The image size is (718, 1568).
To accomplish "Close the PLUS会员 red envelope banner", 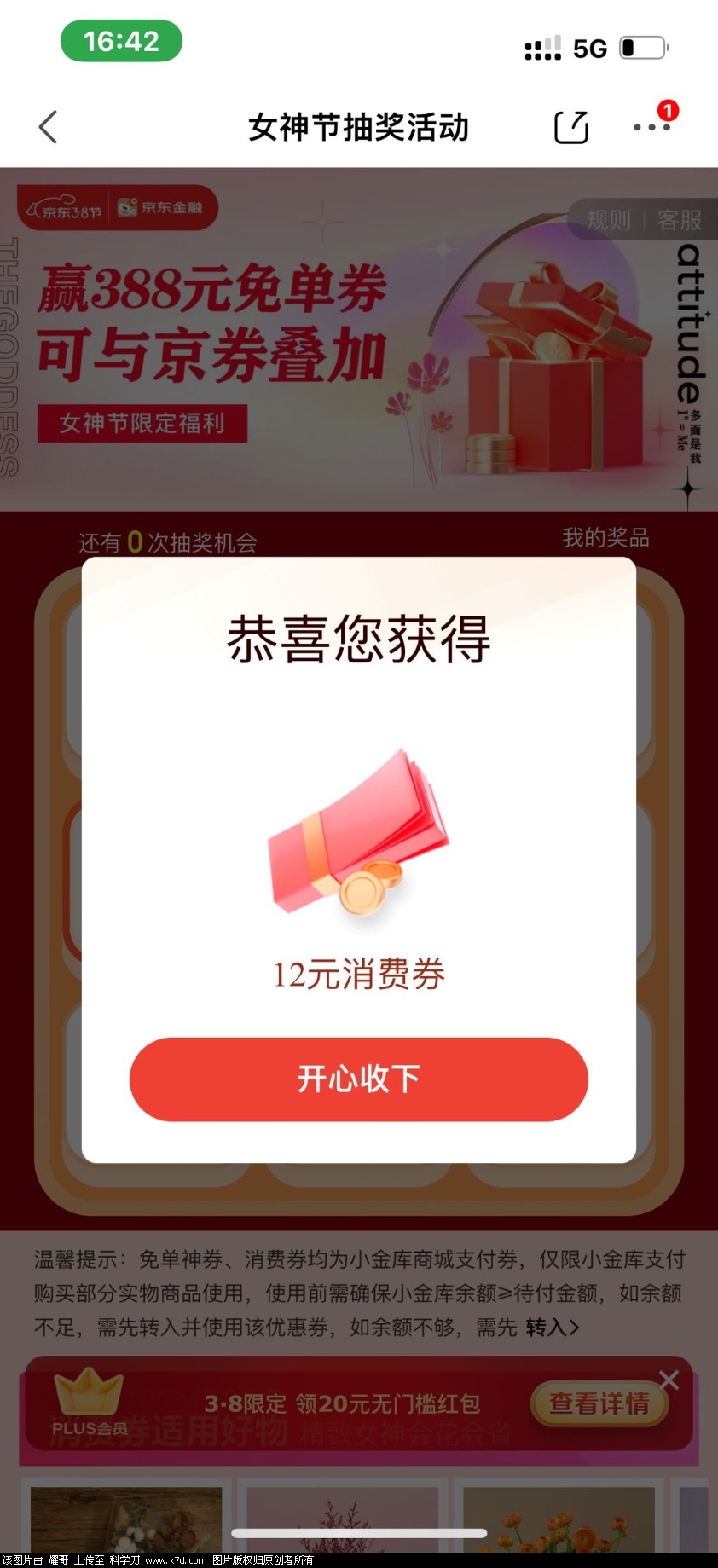I will (669, 1380).
